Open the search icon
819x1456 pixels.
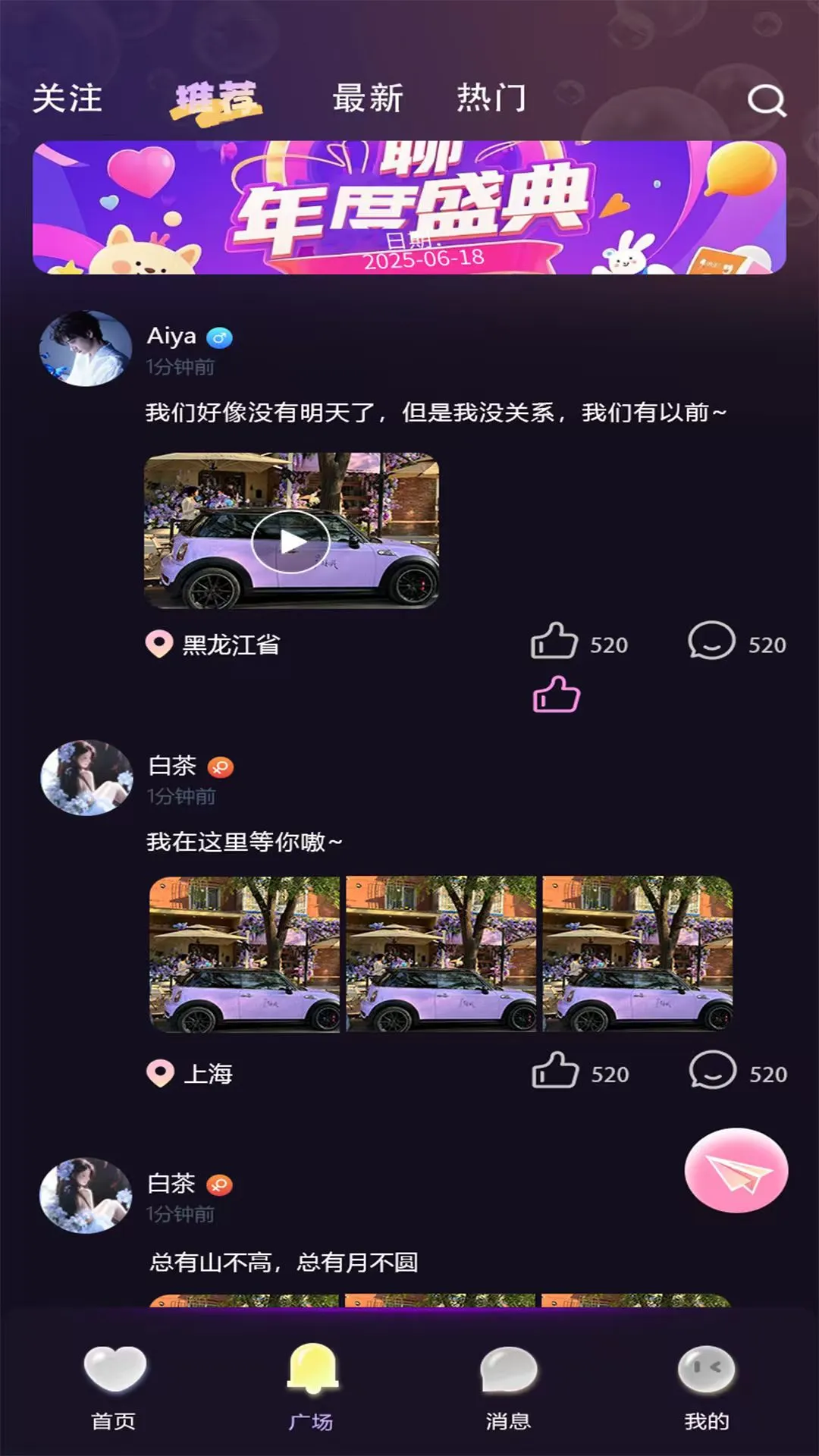[x=766, y=100]
